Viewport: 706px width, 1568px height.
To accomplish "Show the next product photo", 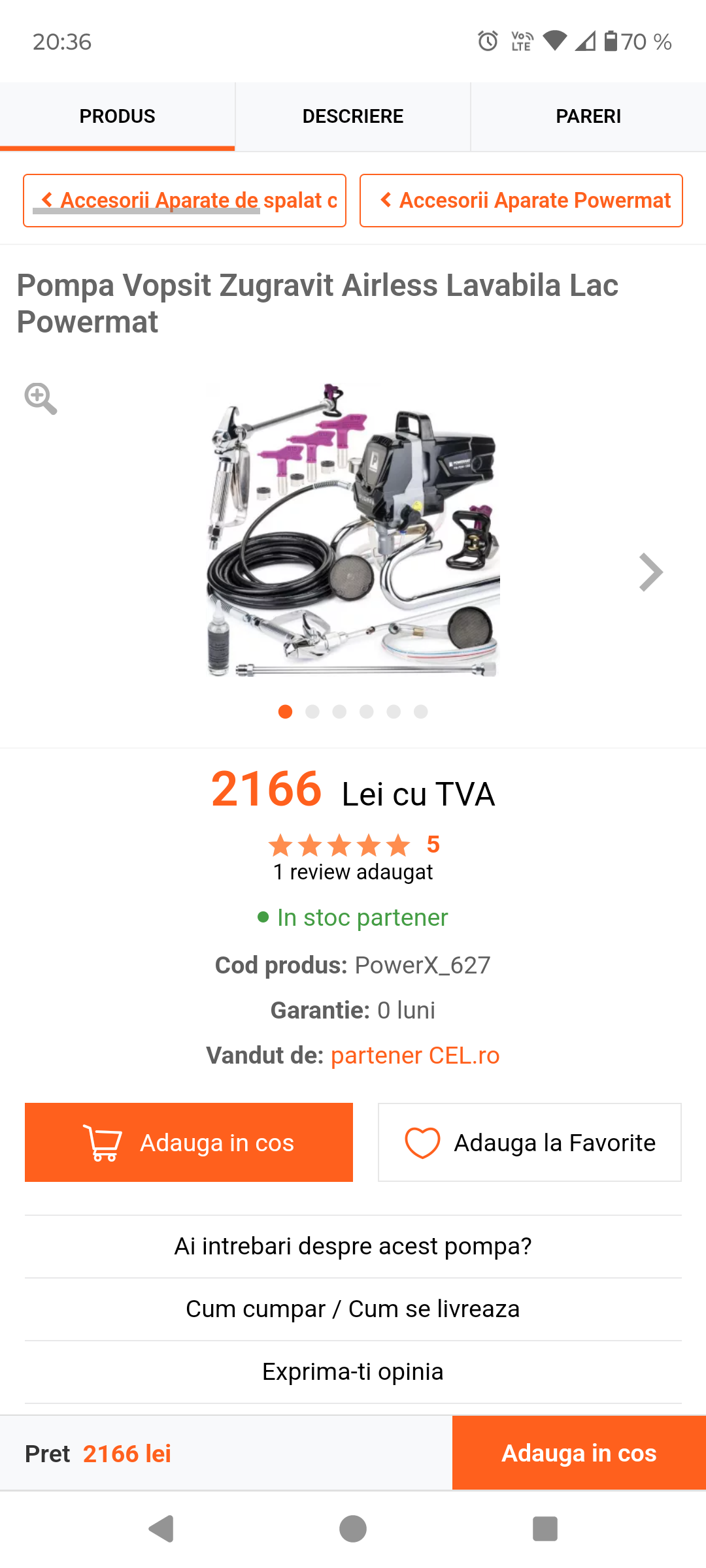I will click(x=650, y=572).
